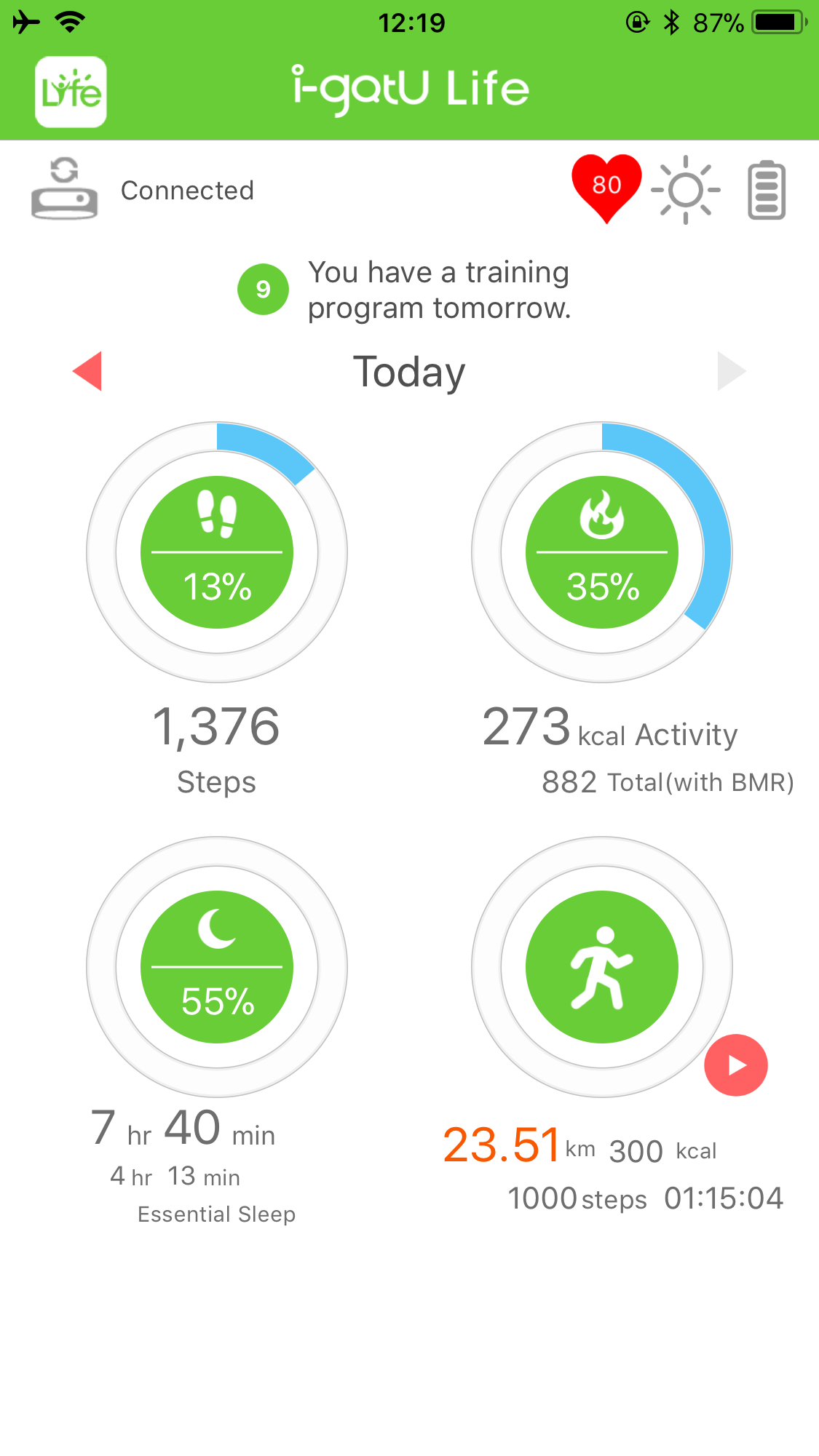Viewport: 819px width, 1456px height.
Task: Open the heart rate 80 icon
Action: [606, 188]
